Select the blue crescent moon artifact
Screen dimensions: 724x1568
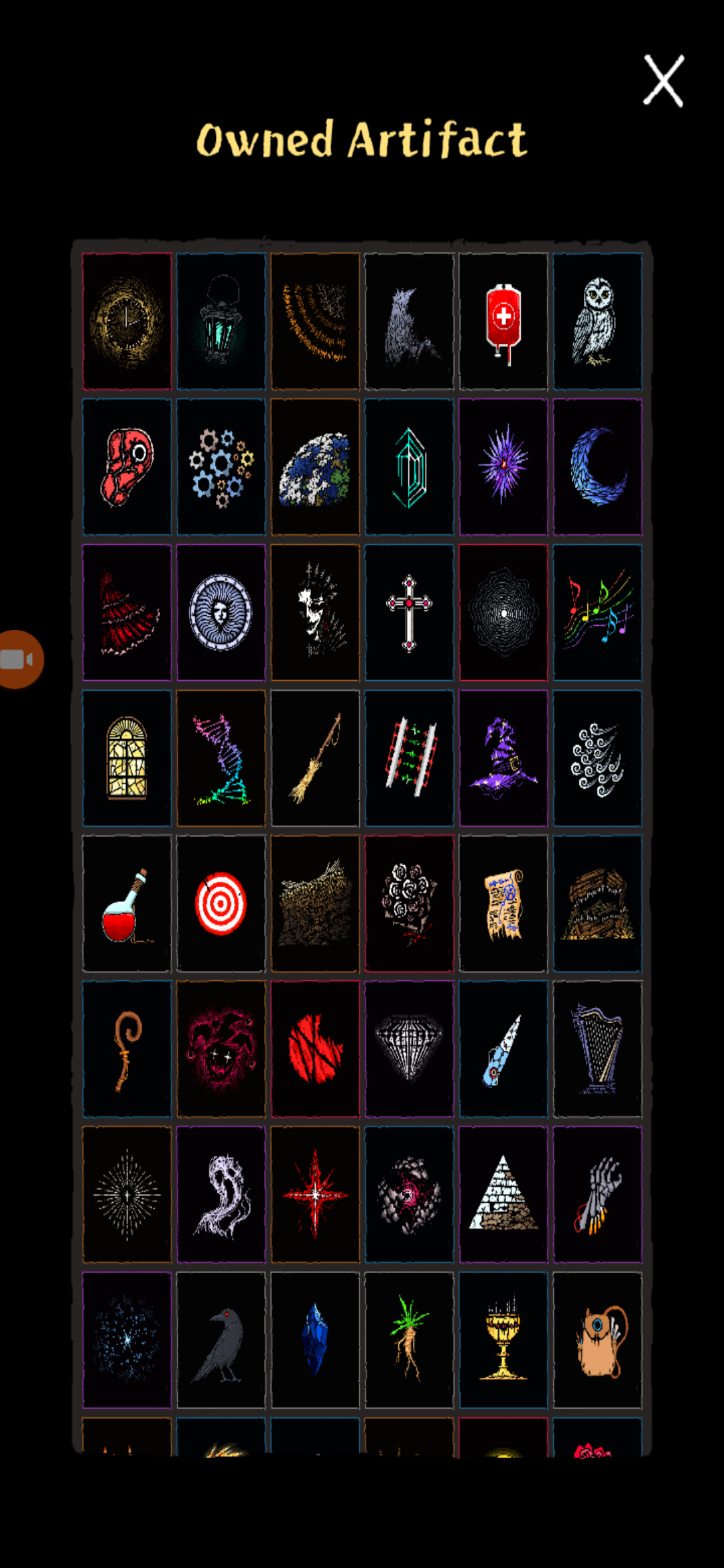(x=597, y=466)
